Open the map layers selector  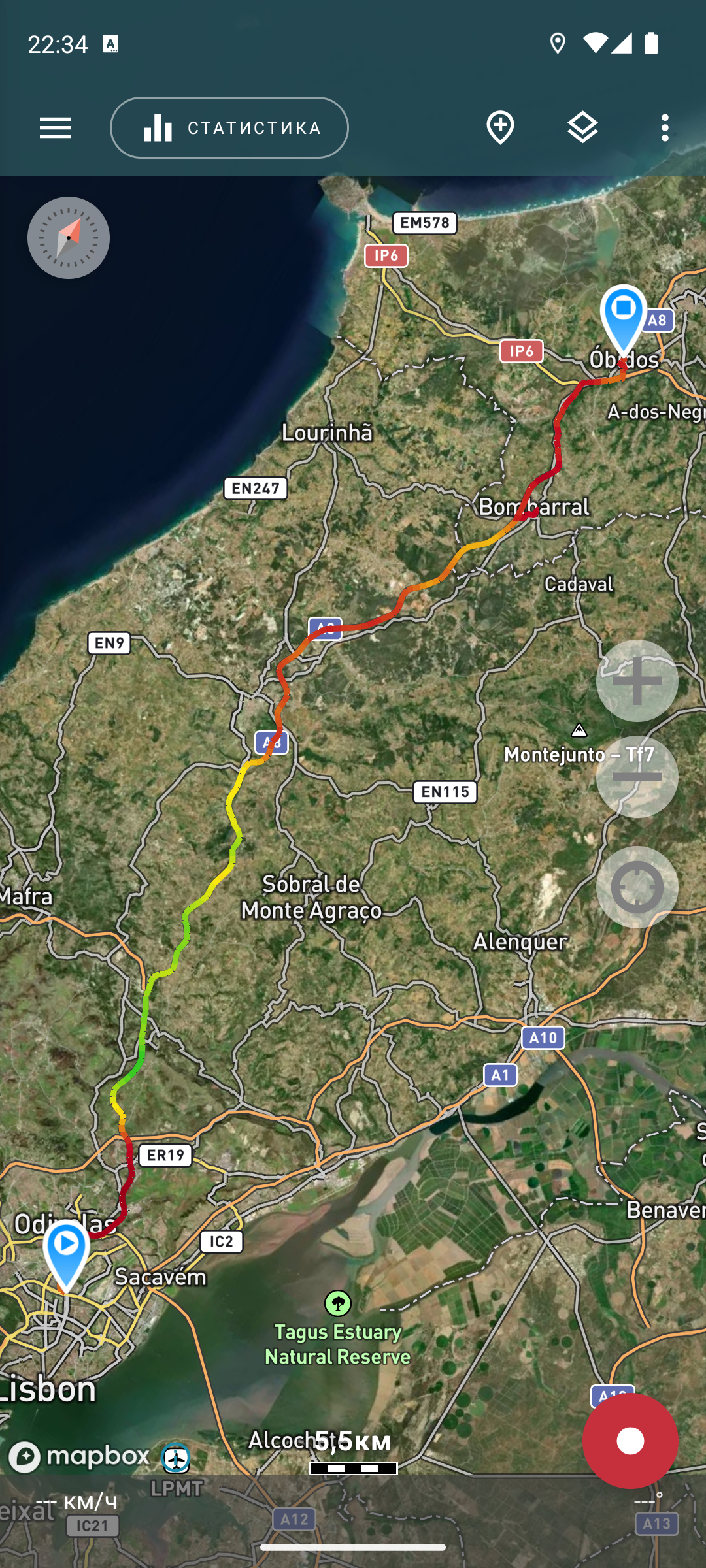(582, 128)
